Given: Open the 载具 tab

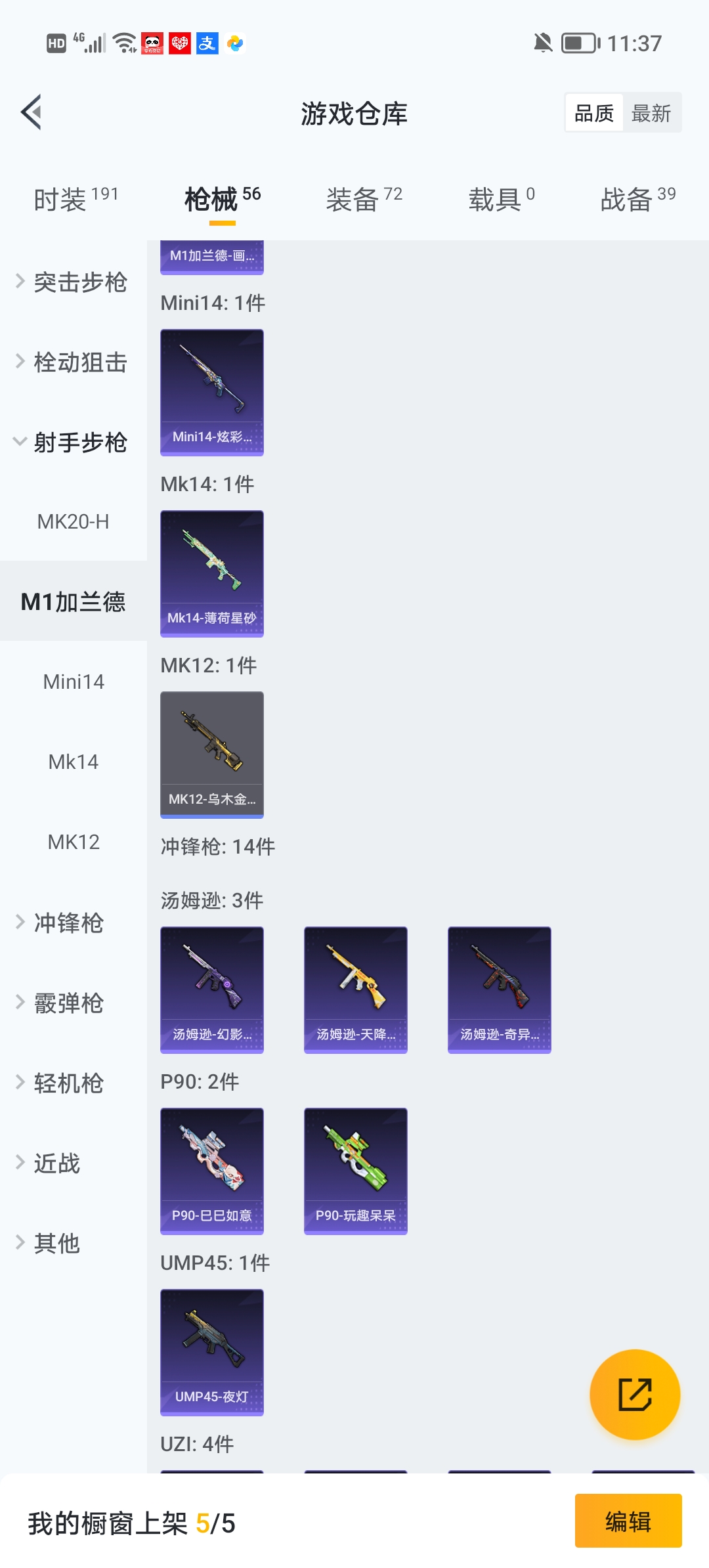Looking at the screenshot, I should tap(502, 198).
